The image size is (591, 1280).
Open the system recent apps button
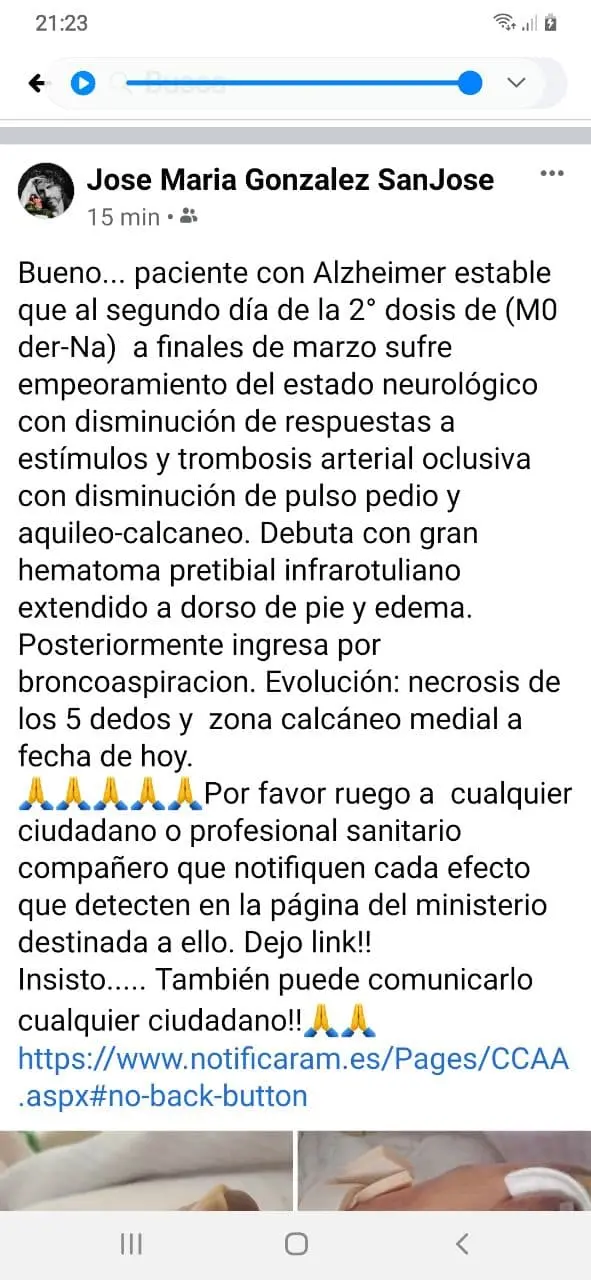click(131, 1243)
